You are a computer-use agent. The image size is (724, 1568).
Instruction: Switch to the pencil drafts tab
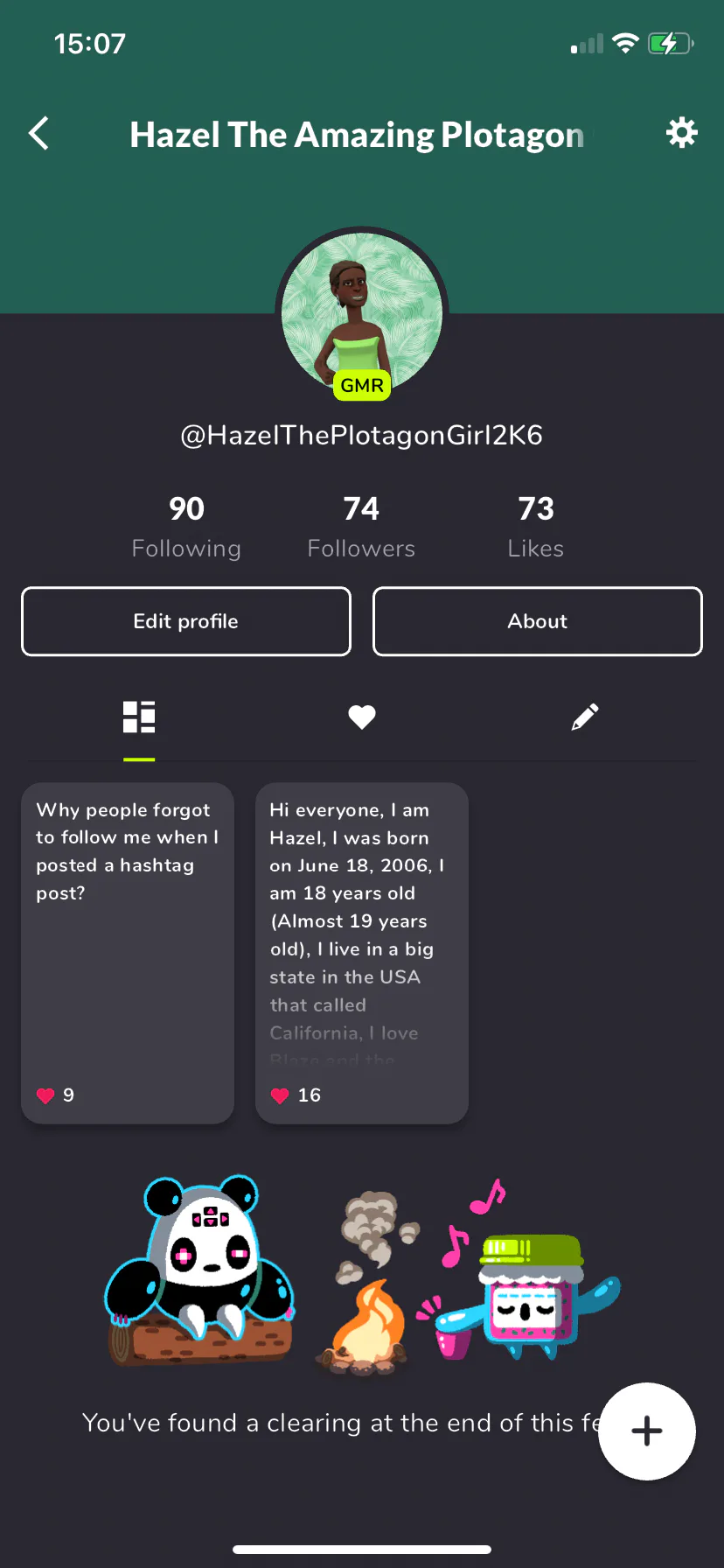coord(585,717)
